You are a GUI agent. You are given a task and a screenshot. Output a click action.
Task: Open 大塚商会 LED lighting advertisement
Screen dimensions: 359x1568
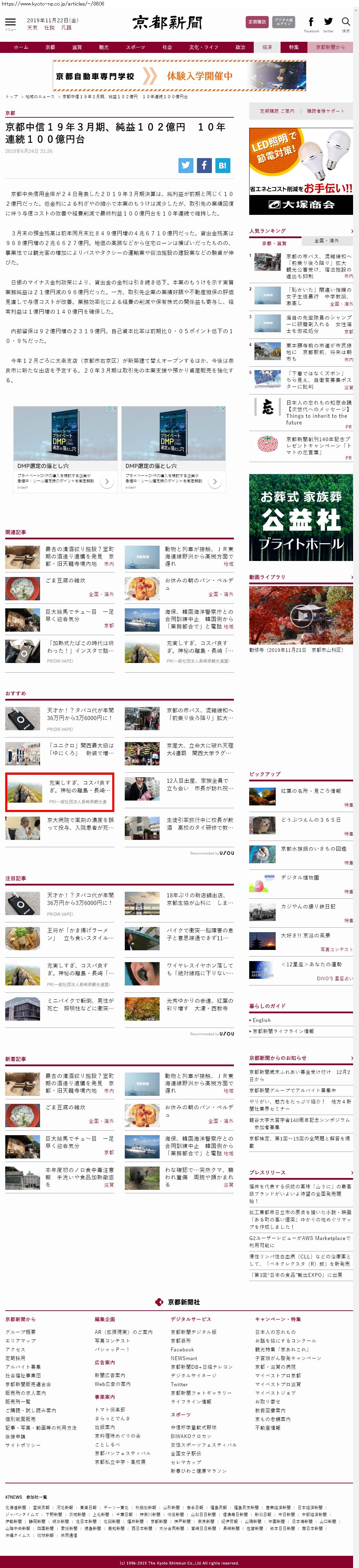300,171
